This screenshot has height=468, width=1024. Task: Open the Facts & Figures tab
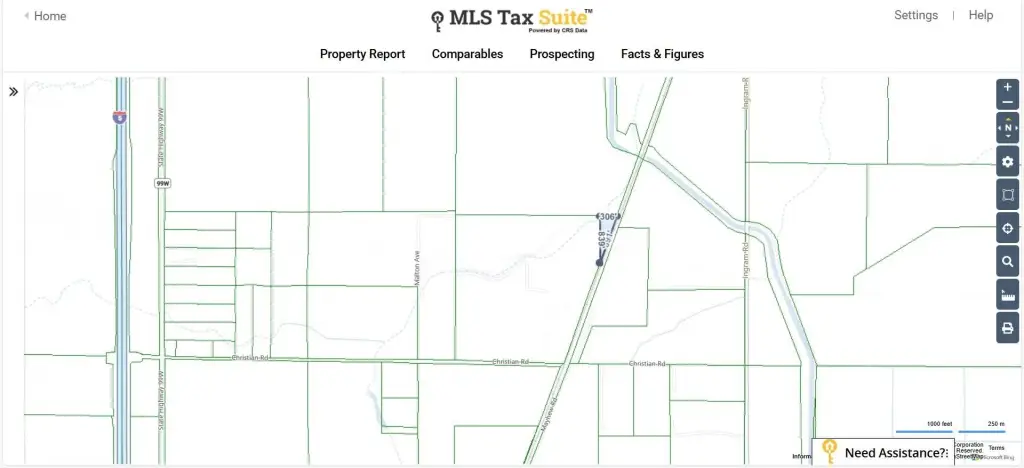[x=662, y=54]
